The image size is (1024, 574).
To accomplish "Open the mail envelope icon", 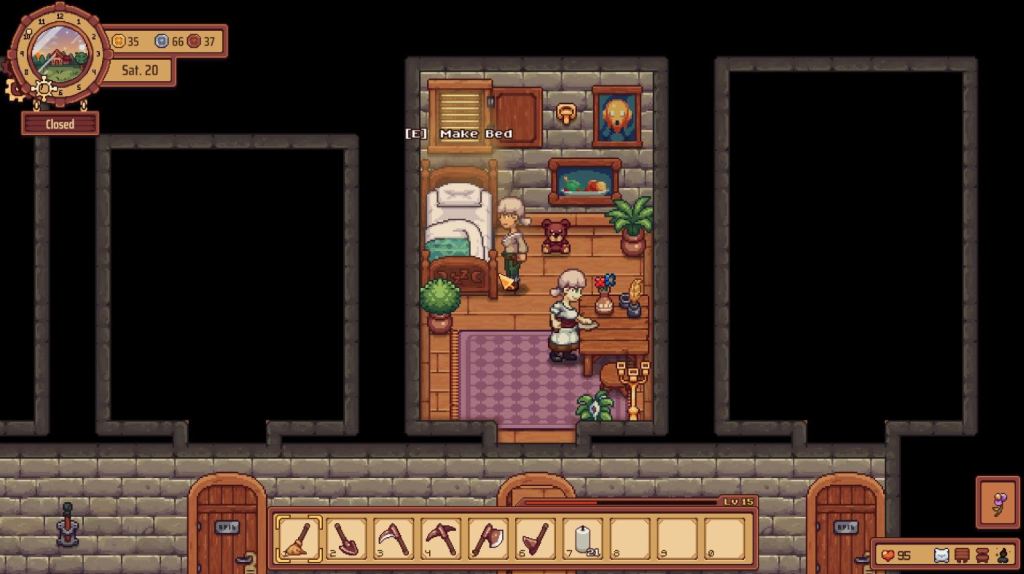I will 941,555.
